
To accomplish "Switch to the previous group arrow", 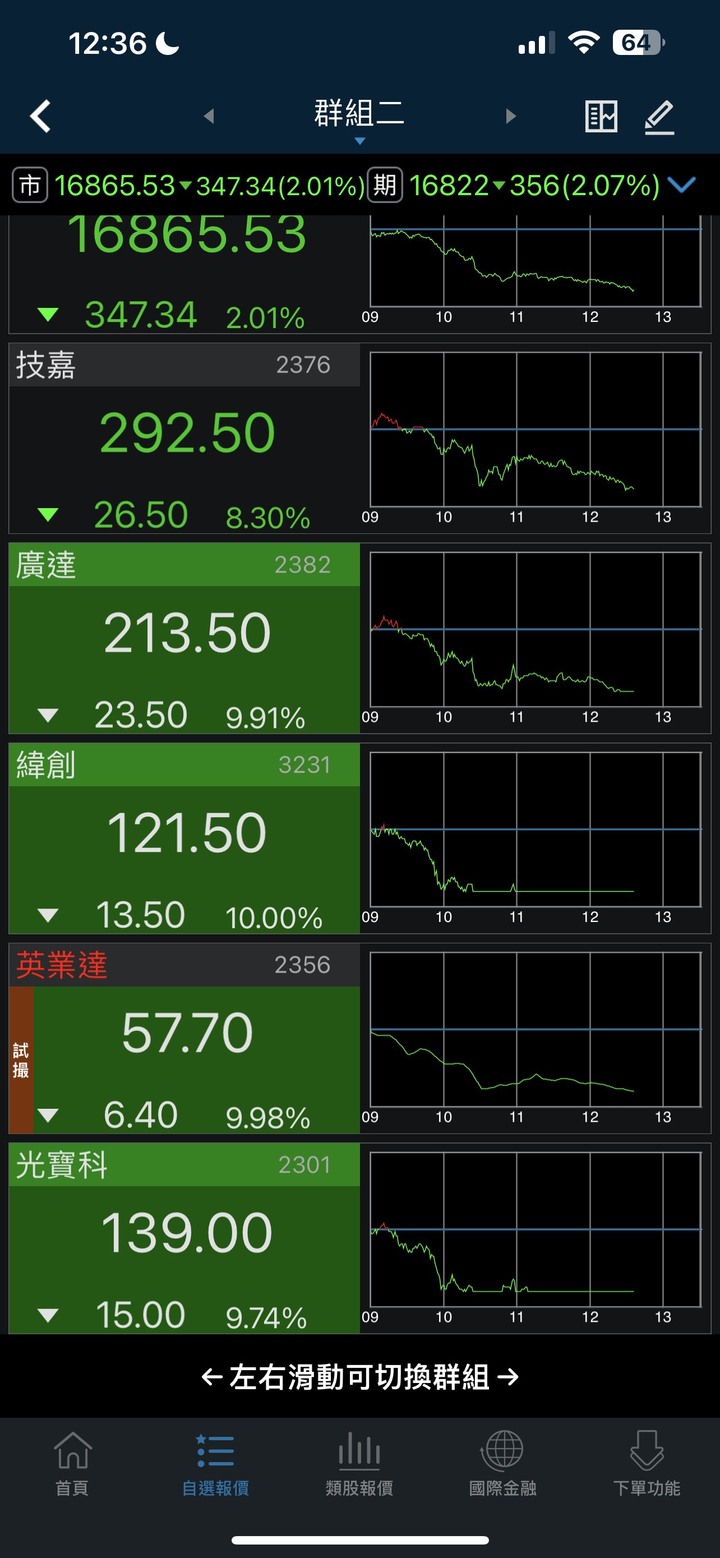I will pos(209,116).
